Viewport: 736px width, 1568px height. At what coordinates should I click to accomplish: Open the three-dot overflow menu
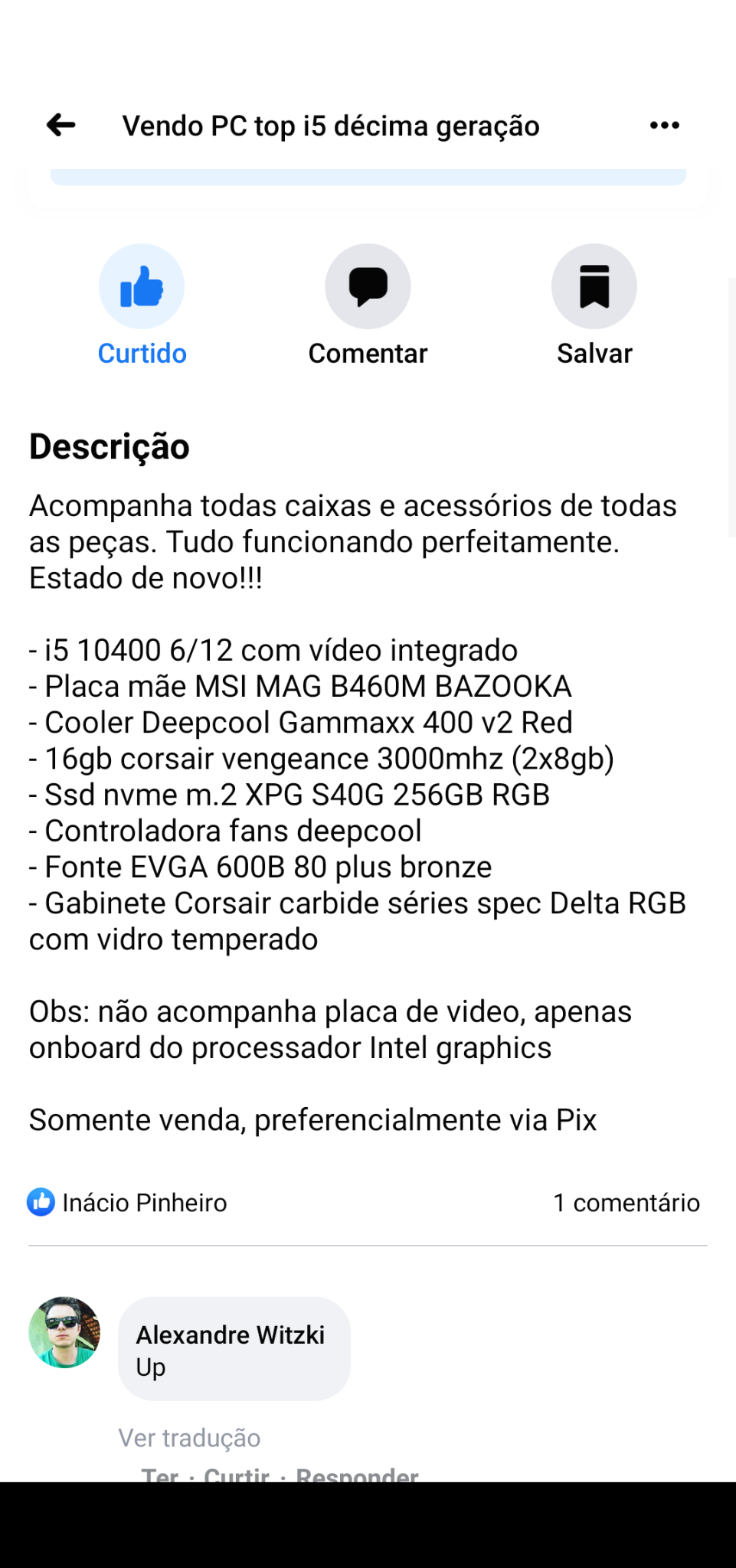click(x=664, y=126)
